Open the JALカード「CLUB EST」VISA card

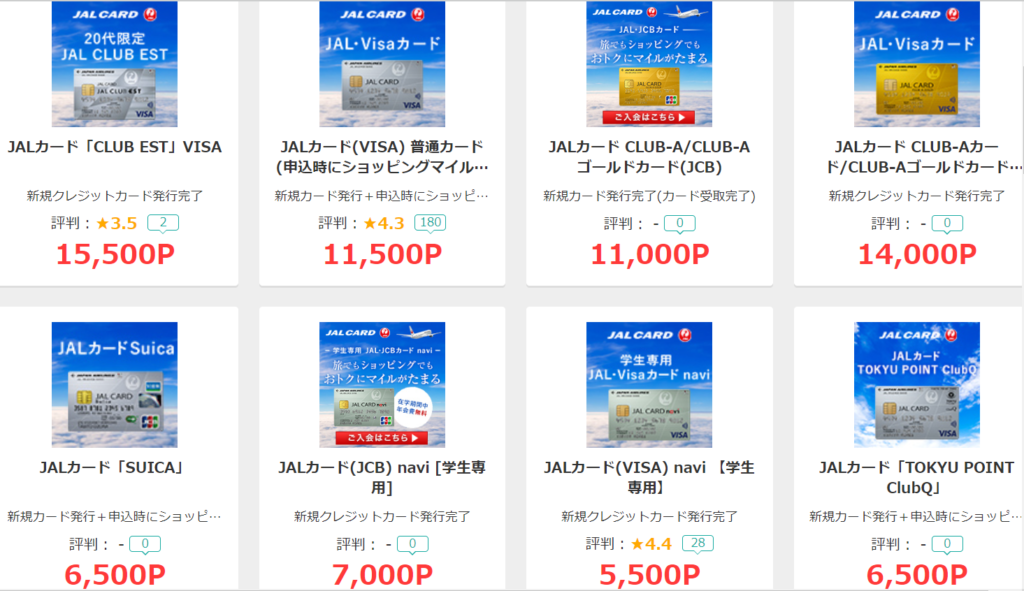pyautogui.click(x=114, y=147)
